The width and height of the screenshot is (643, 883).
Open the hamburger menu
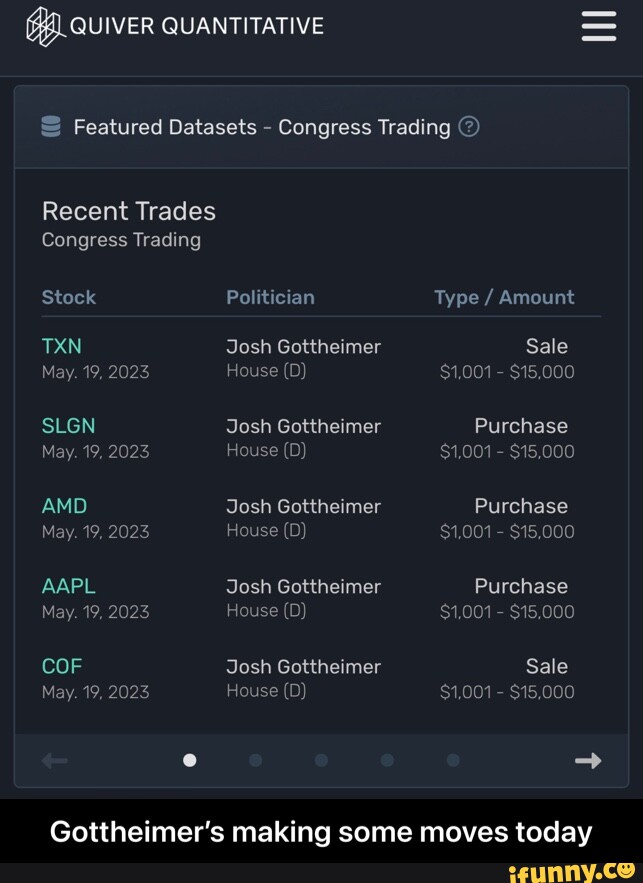click(598, 26)
